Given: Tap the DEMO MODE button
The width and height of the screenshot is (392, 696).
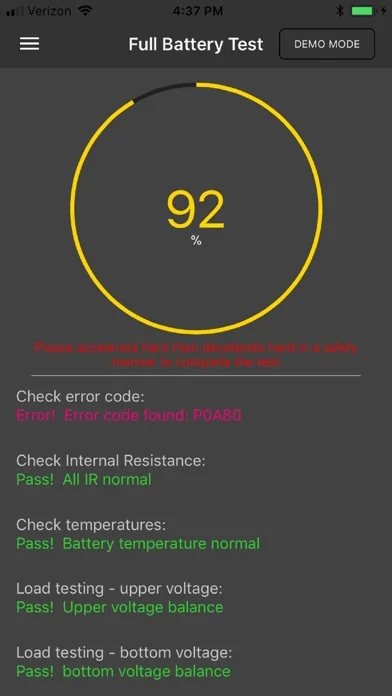Looking at the screenshot, I should coord(327,44).
